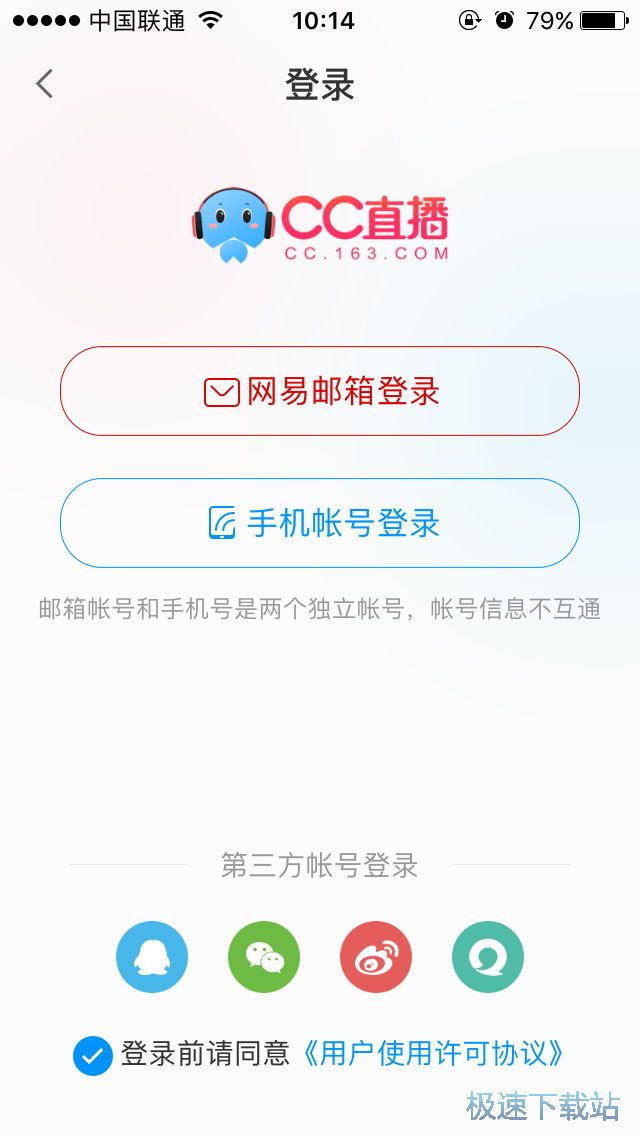Log in with QQ penguin icon
This screenshot has height=1136, width=640.
point(152,957)
